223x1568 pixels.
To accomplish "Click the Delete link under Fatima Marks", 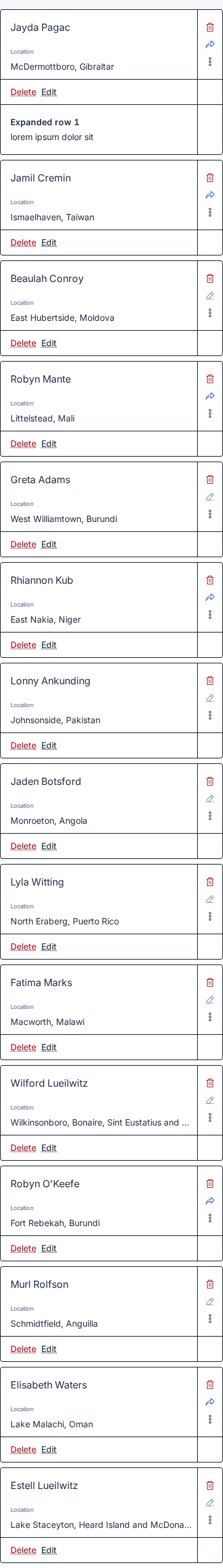I will pos(23,1047).
